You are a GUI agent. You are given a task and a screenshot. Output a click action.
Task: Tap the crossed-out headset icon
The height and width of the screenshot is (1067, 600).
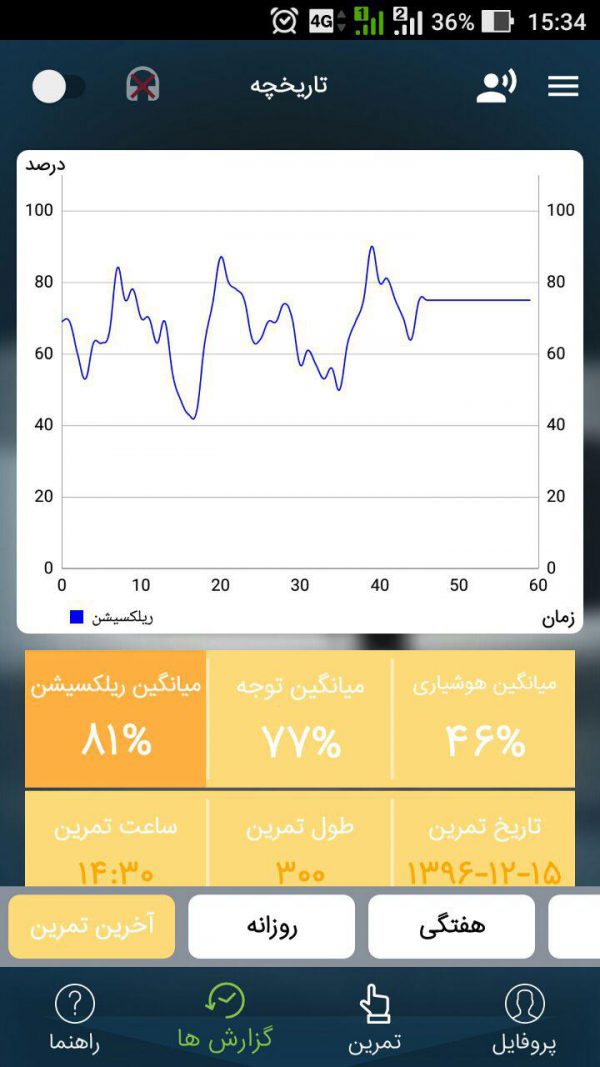[x=143, y=86]
